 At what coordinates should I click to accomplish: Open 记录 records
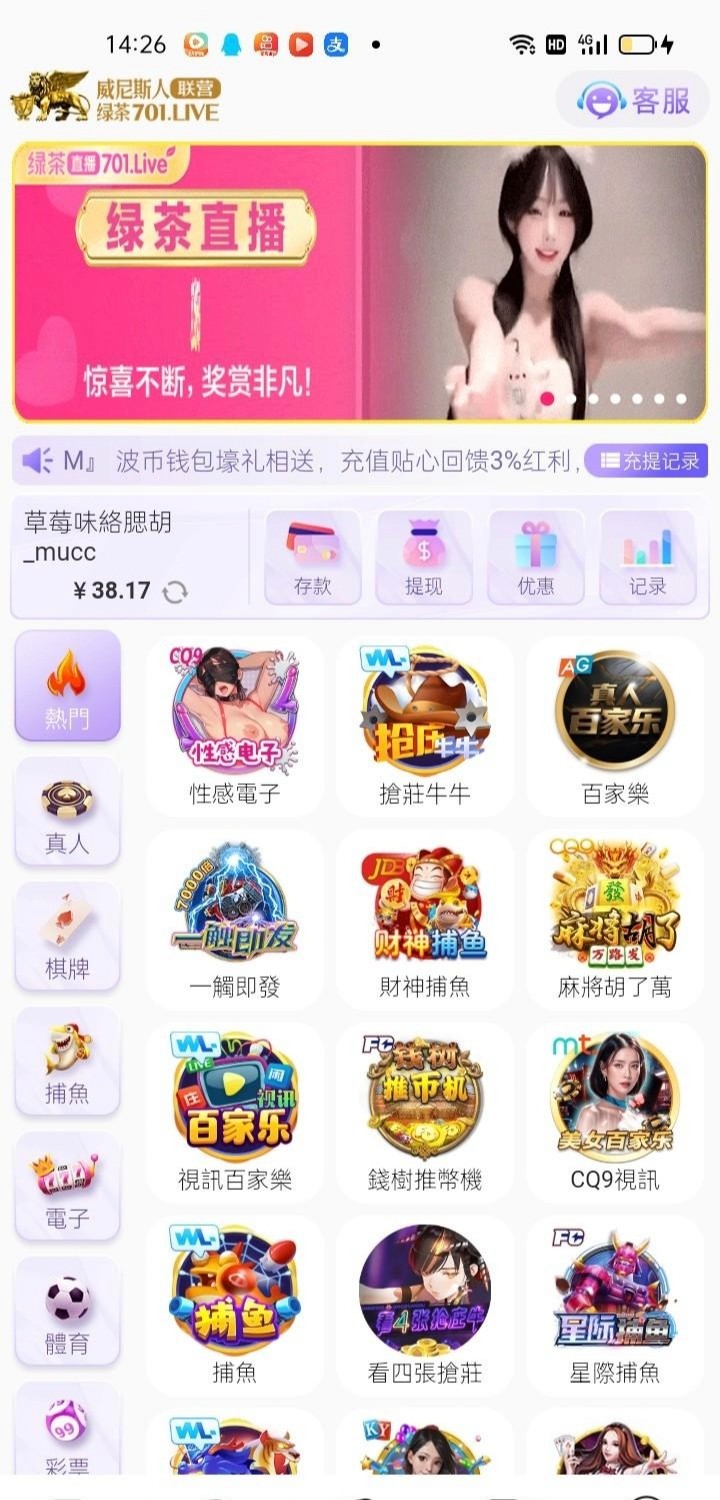[647, 557]
